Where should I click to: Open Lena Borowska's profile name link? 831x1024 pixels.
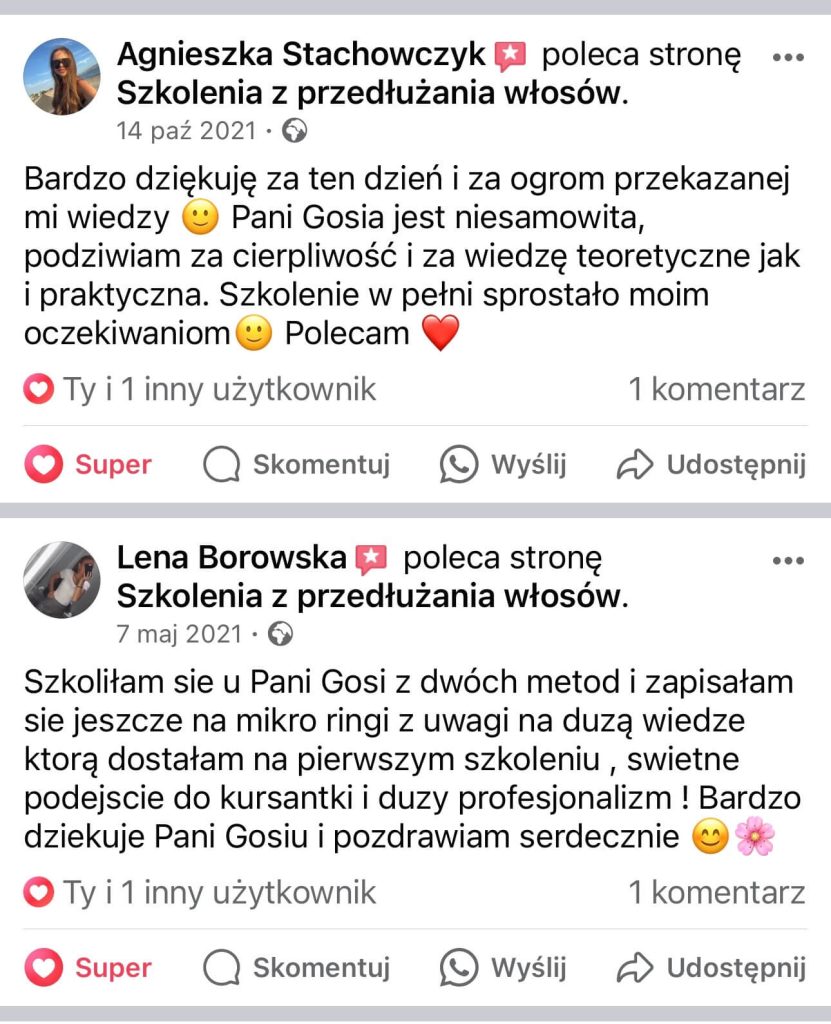[232, 559]
